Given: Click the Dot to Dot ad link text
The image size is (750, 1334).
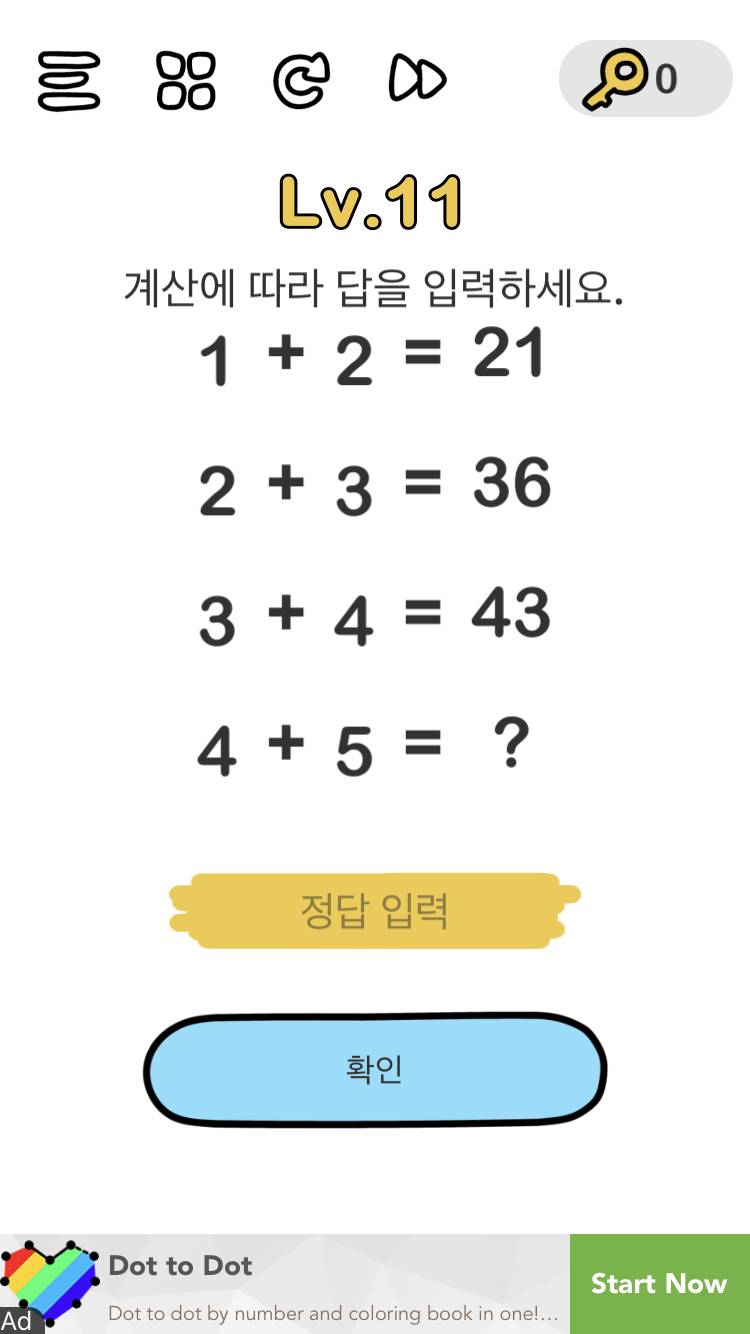Looking at the screenshot, I should 180,1266.
